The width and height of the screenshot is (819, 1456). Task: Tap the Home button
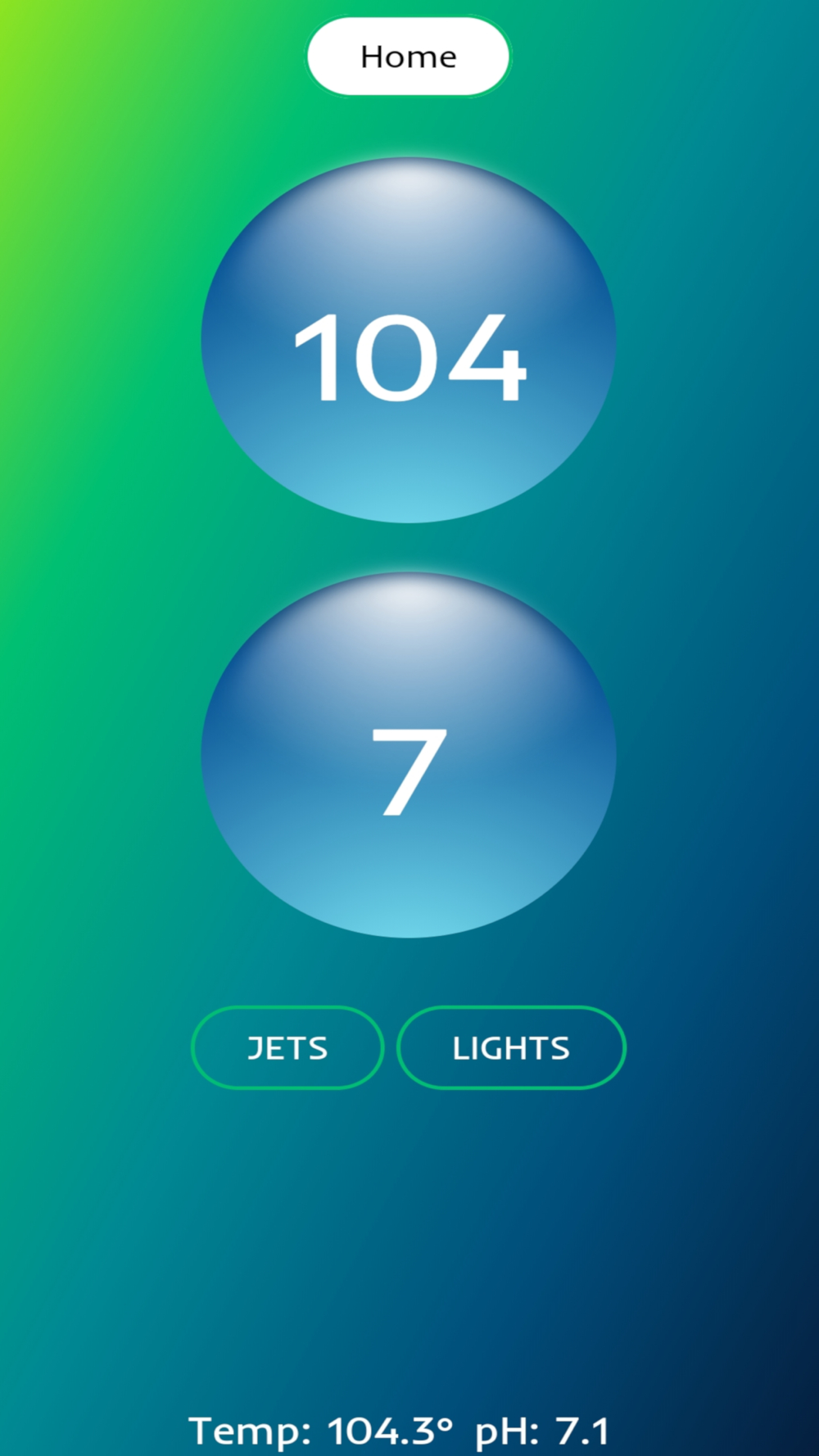click(408, 57)
